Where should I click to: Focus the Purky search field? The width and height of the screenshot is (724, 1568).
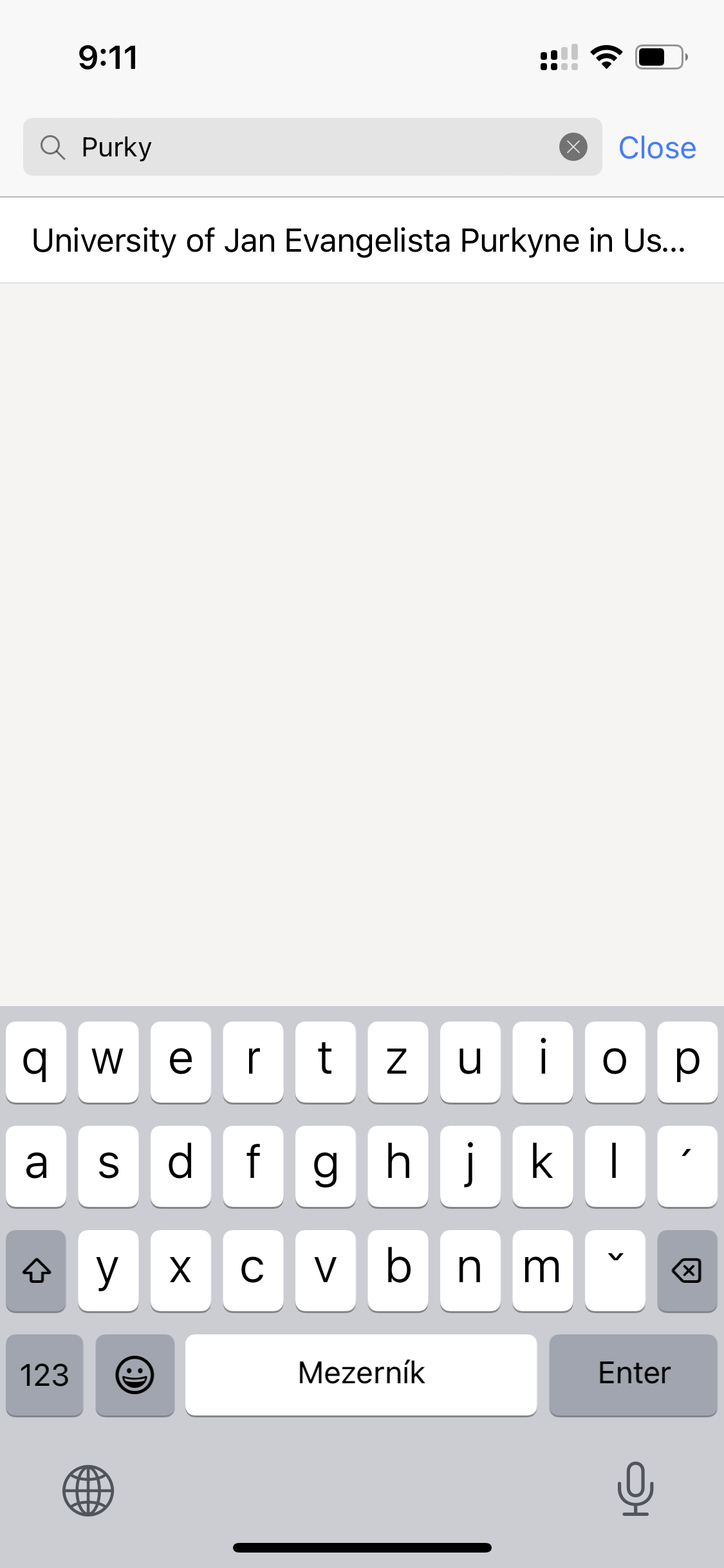click(x=309, y=147)
